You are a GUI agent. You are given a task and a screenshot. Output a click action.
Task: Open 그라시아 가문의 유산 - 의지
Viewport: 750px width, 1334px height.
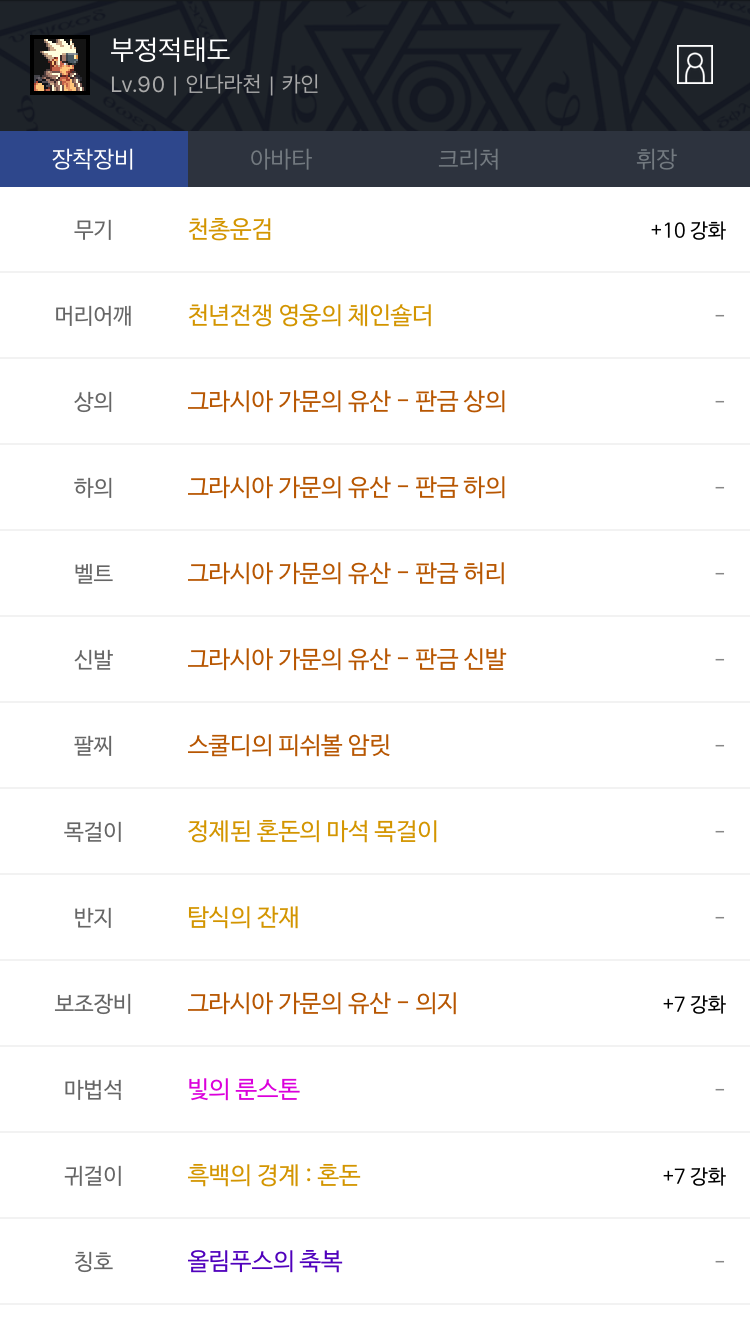323,1004
